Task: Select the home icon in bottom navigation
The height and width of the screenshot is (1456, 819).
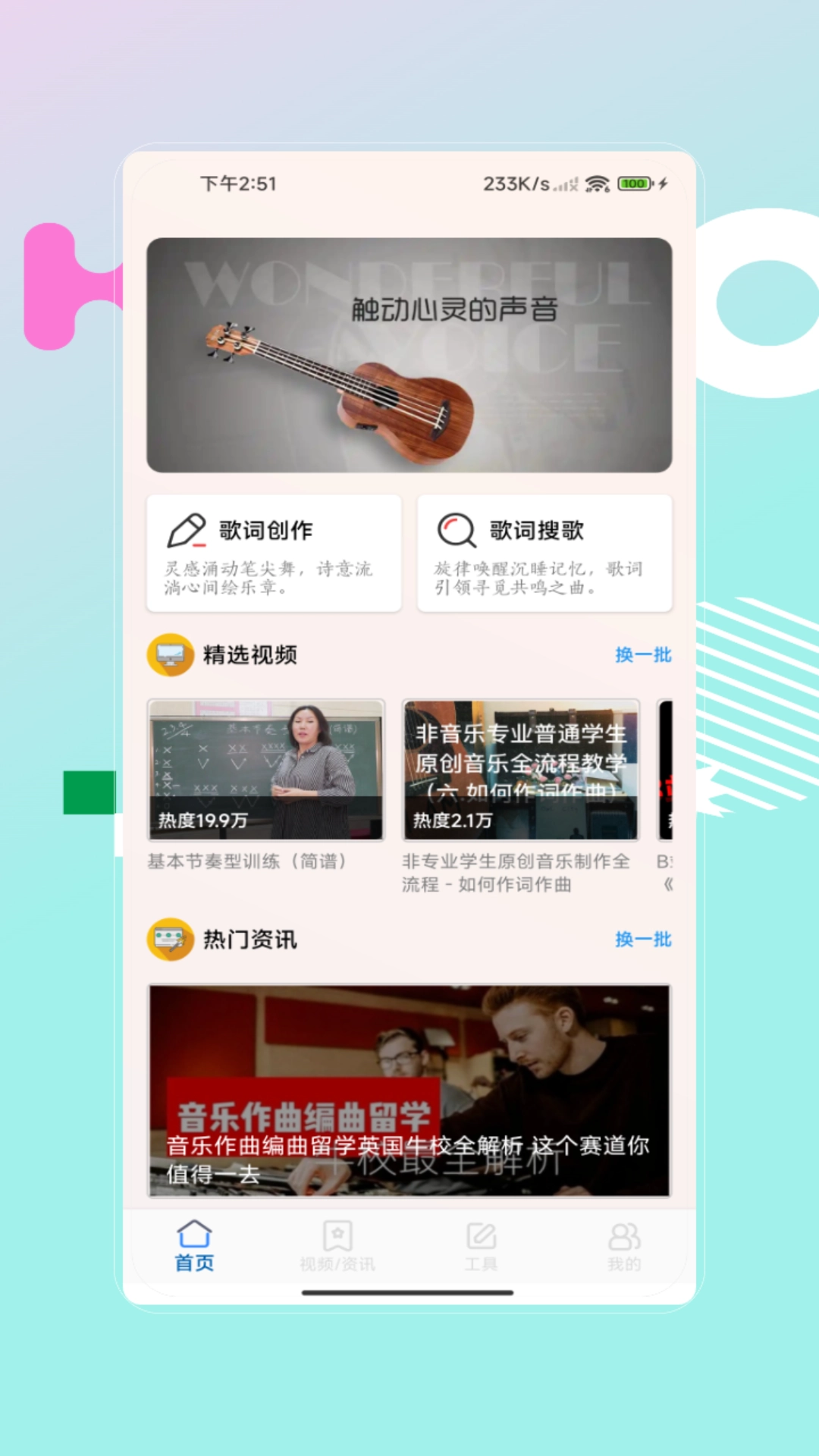Action: (x=195, y=1235)
